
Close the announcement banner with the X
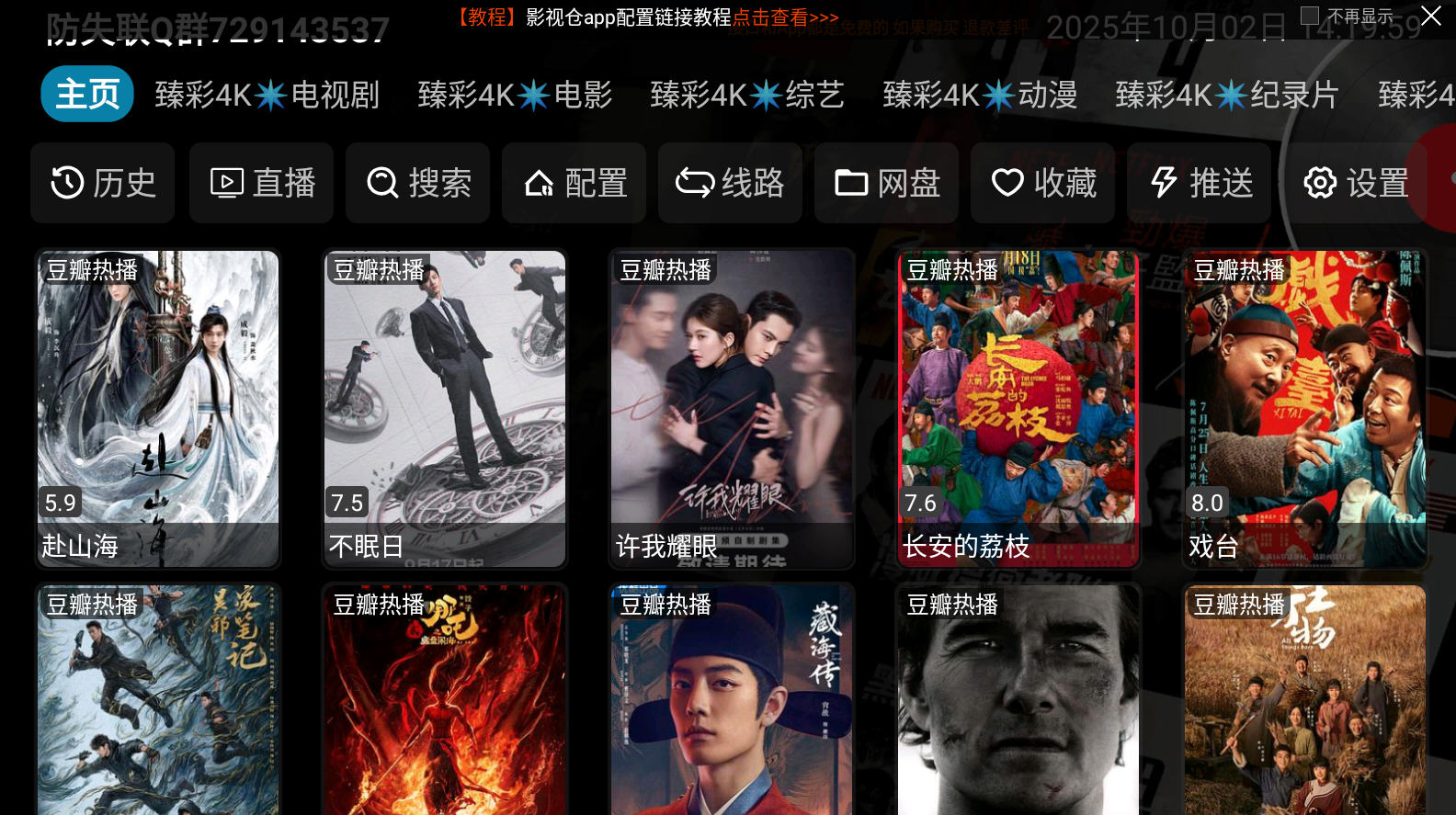coord(1430,16)
